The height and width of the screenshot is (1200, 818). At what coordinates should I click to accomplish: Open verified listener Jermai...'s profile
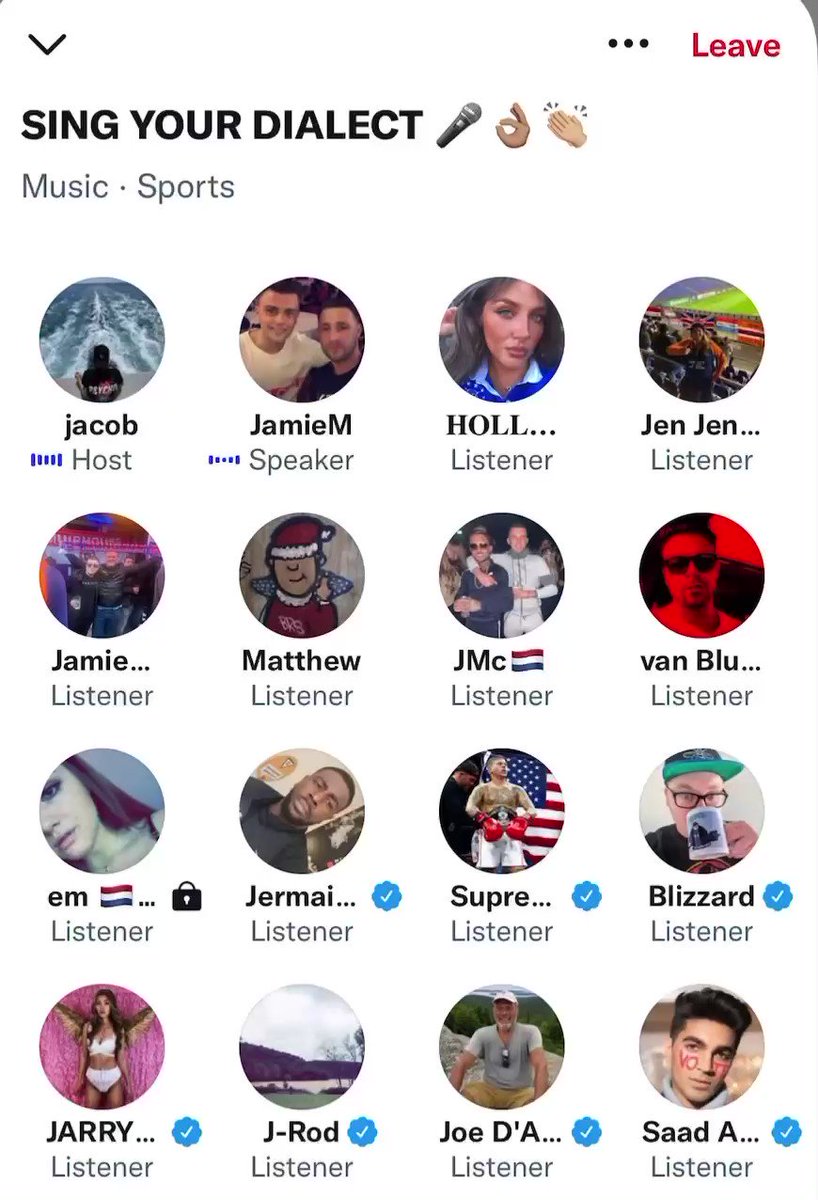pos(301,811)
